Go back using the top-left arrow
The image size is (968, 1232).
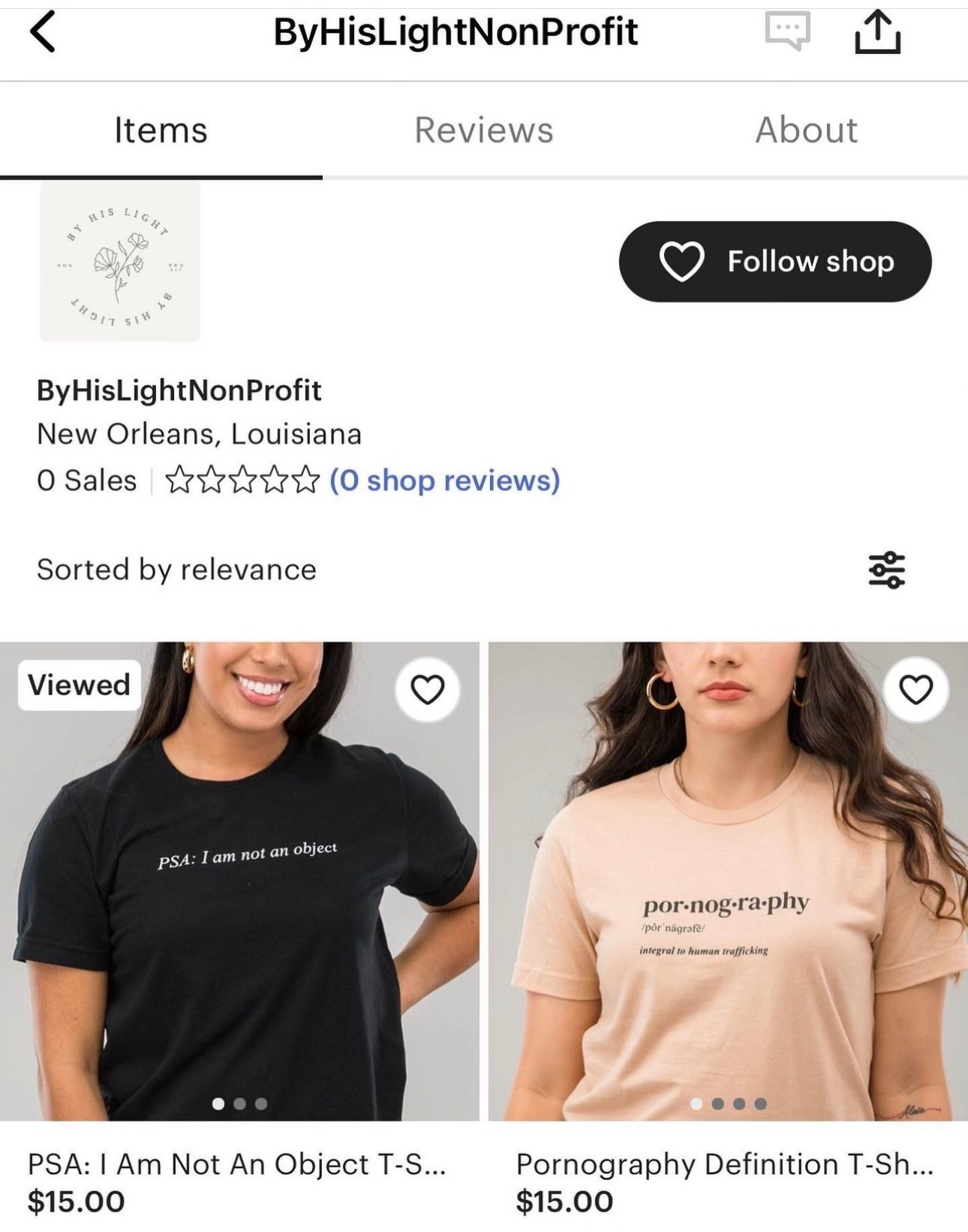[x=43, y=32]
